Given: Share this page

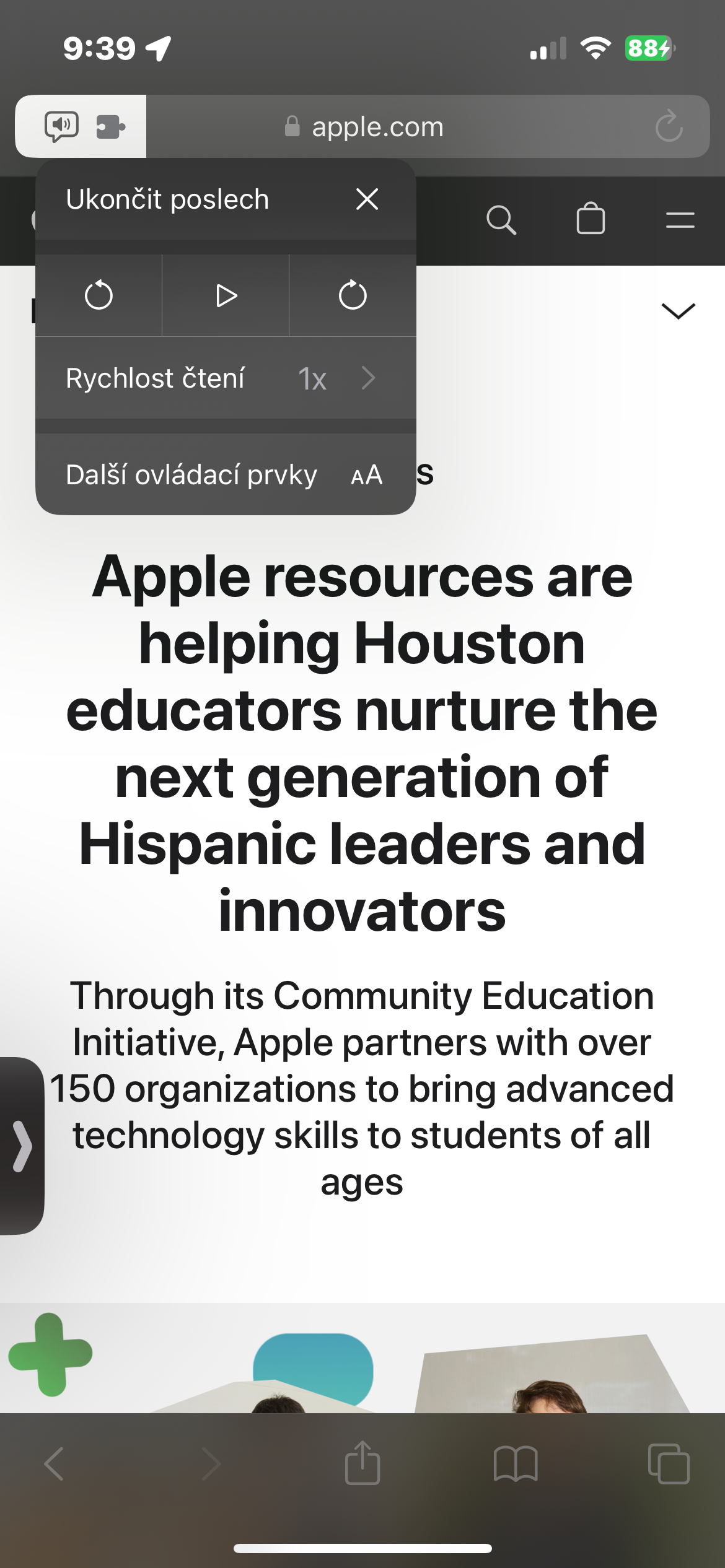Looking at the screenshot, I should click(362, 1463).
